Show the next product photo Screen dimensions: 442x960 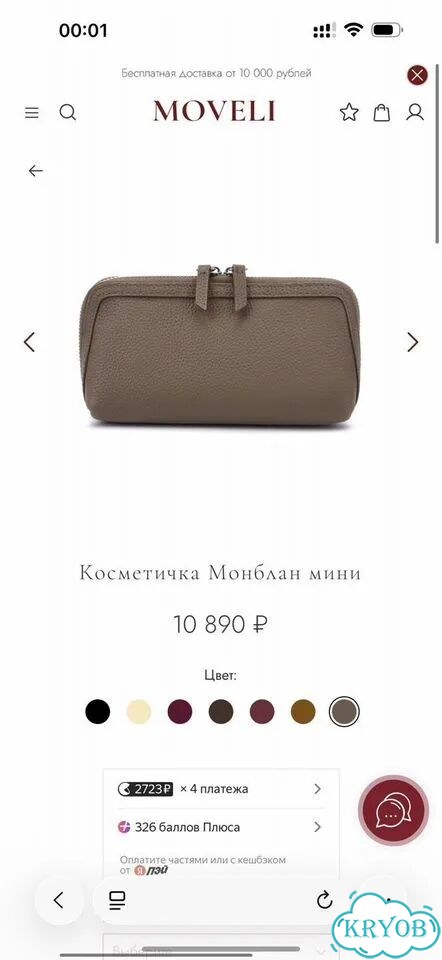pyautogui.click(x=413, y=342)
